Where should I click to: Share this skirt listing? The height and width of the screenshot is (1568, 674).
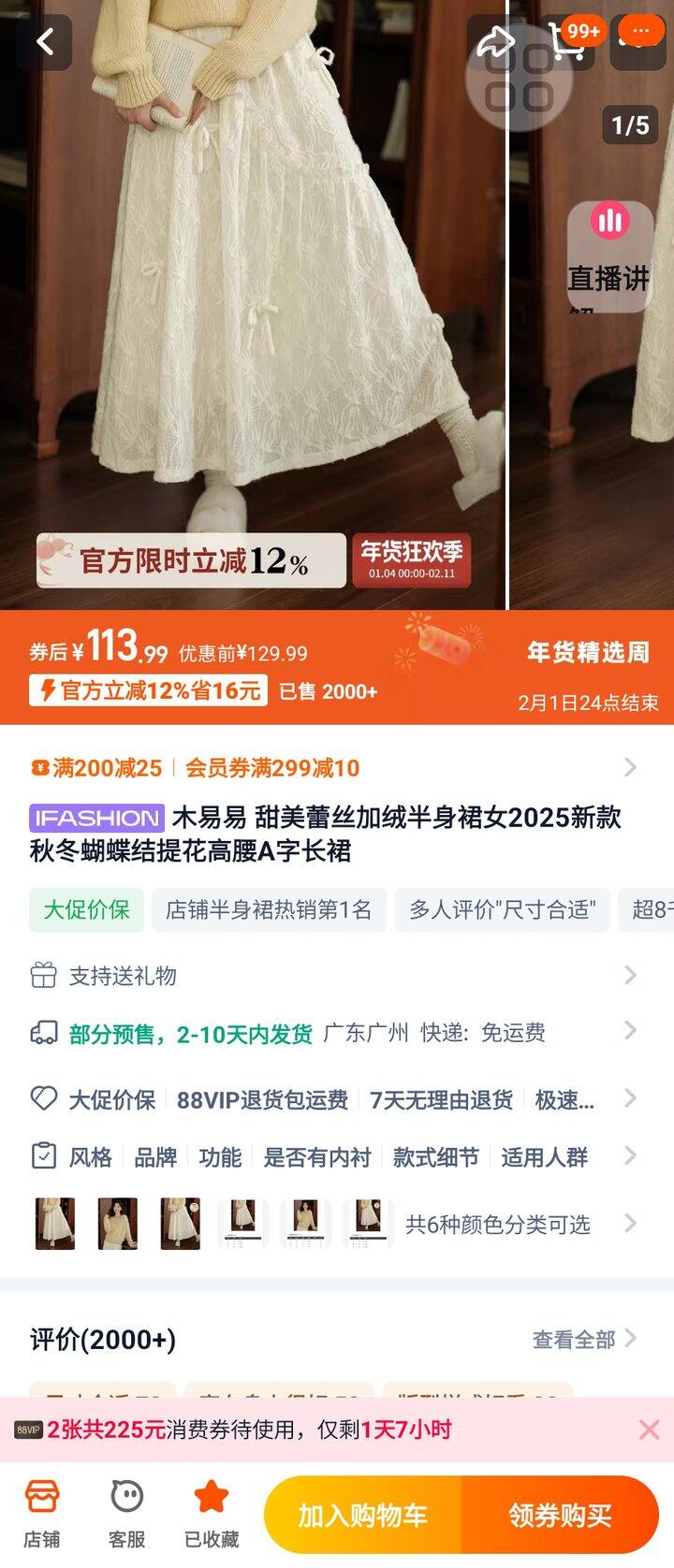495,42
